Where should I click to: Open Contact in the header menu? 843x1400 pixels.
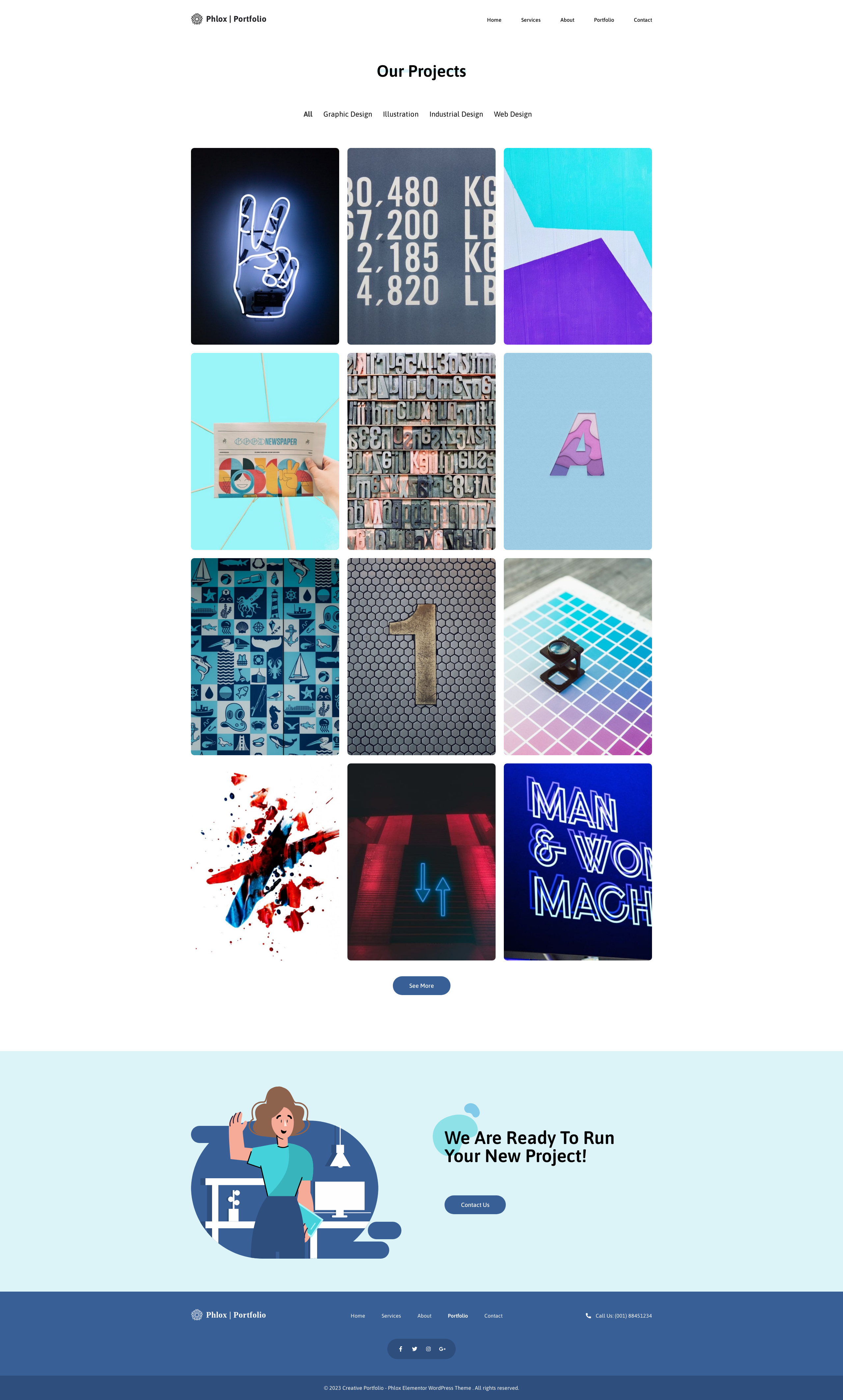(642, 20)
